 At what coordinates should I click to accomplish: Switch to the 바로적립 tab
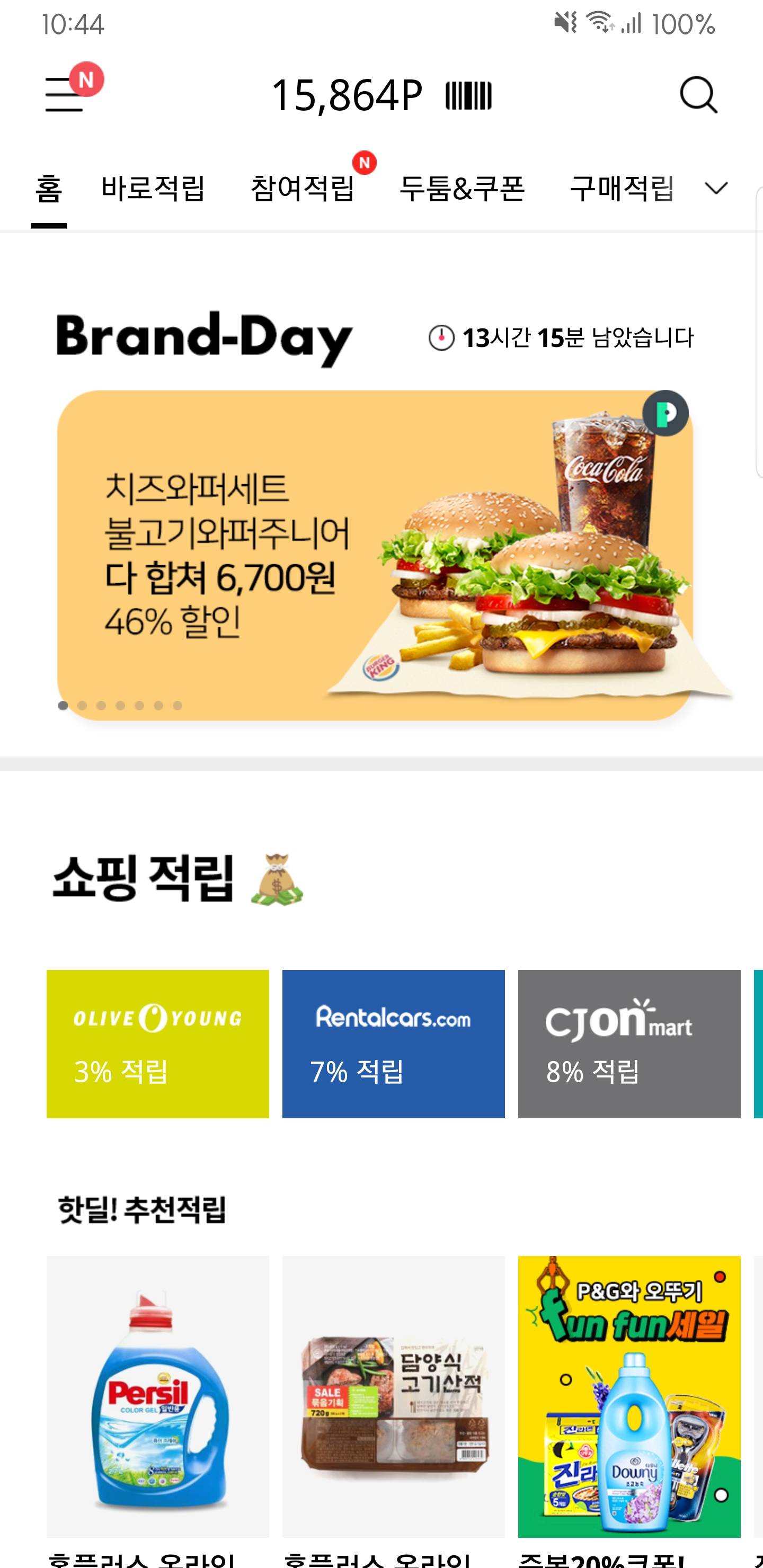click(153, 188)
